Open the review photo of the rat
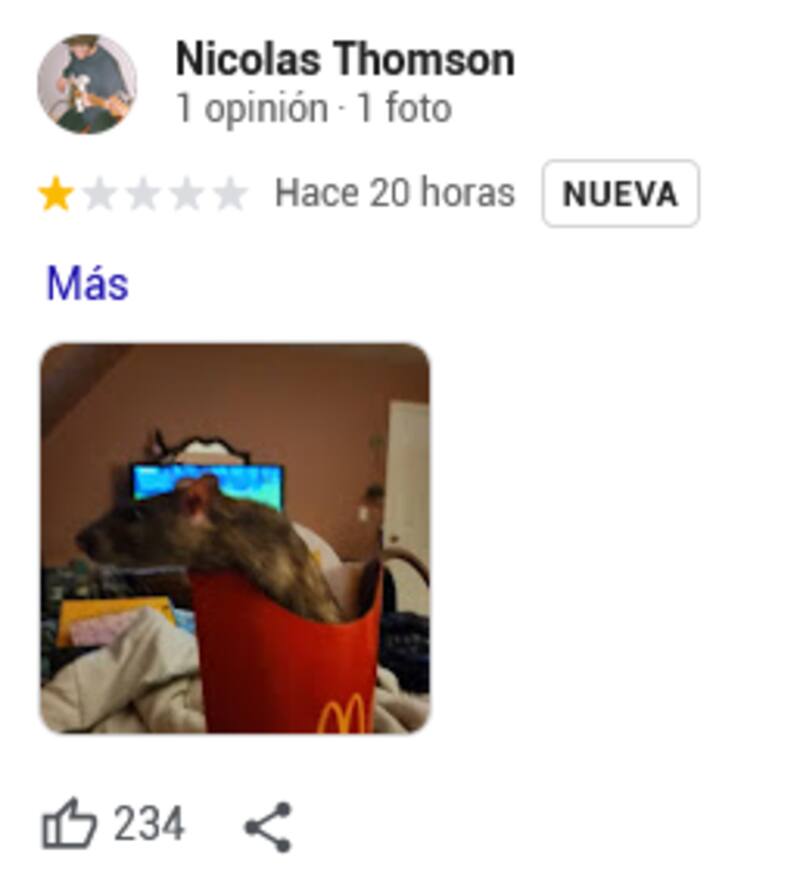This screenshot has height=893, width=800. point(235,538)
